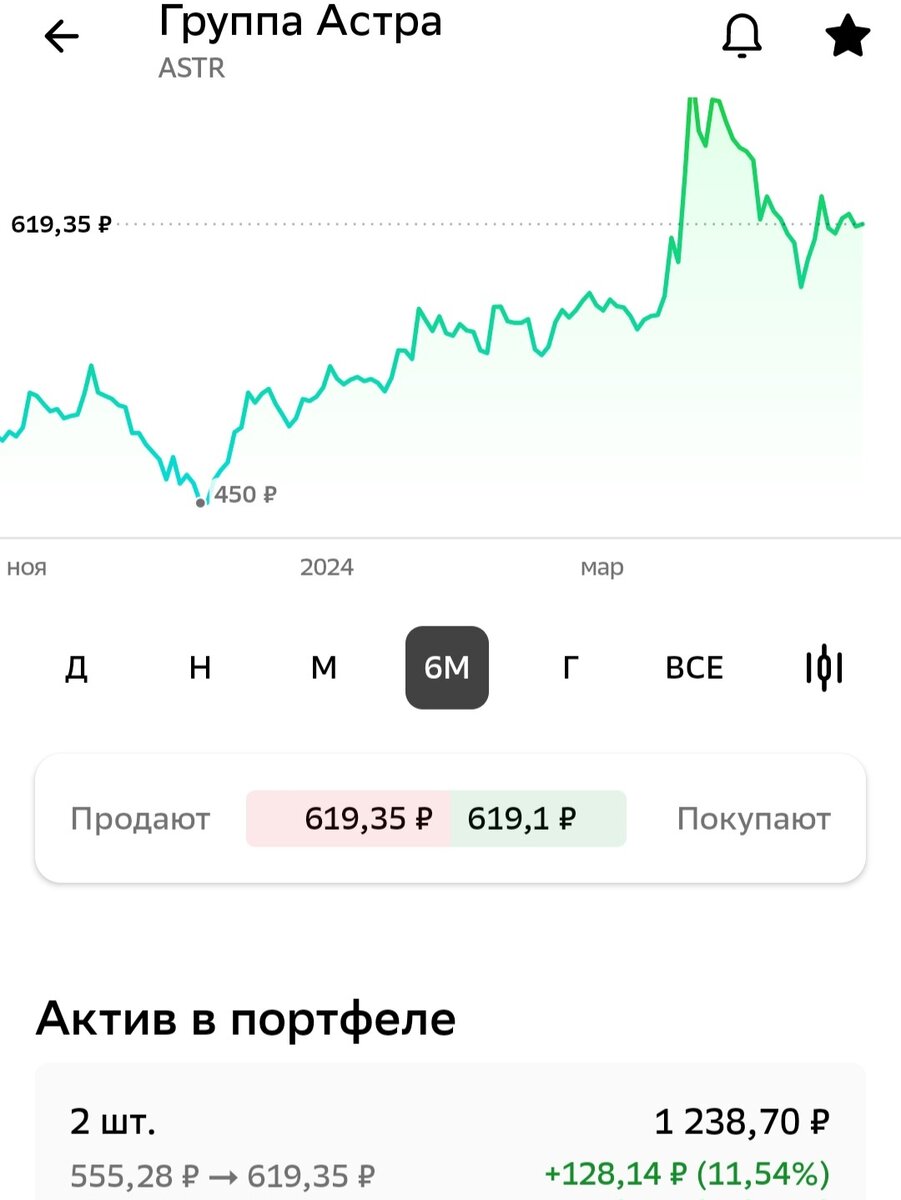Image resolution: width=901 pixels, height=1200 pixels.
Task: Expand the Г (year) chart range
Action: point(570,668)
